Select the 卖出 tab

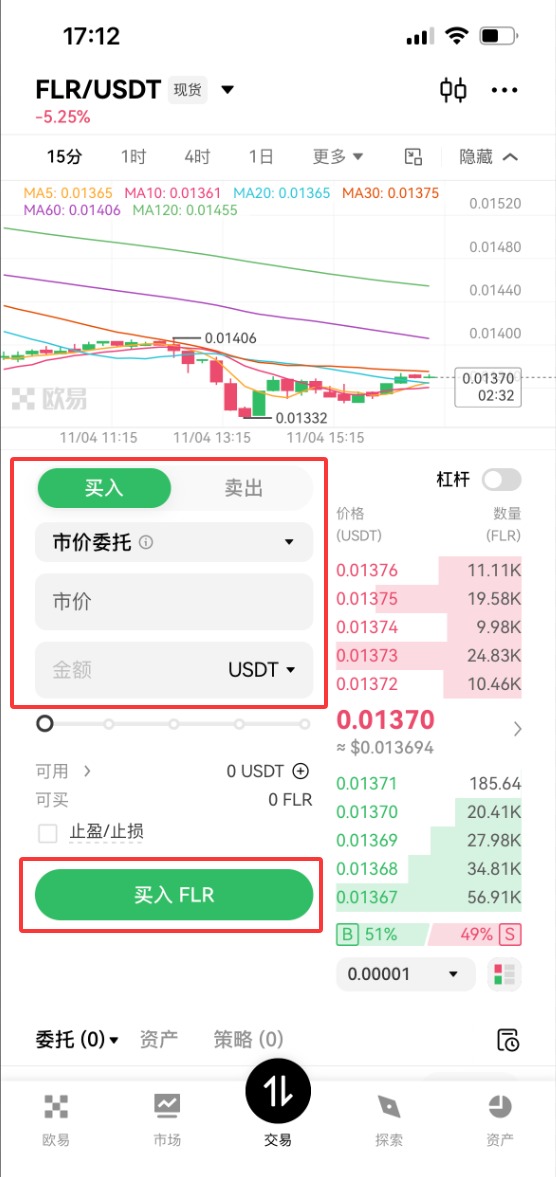[243, 489]
